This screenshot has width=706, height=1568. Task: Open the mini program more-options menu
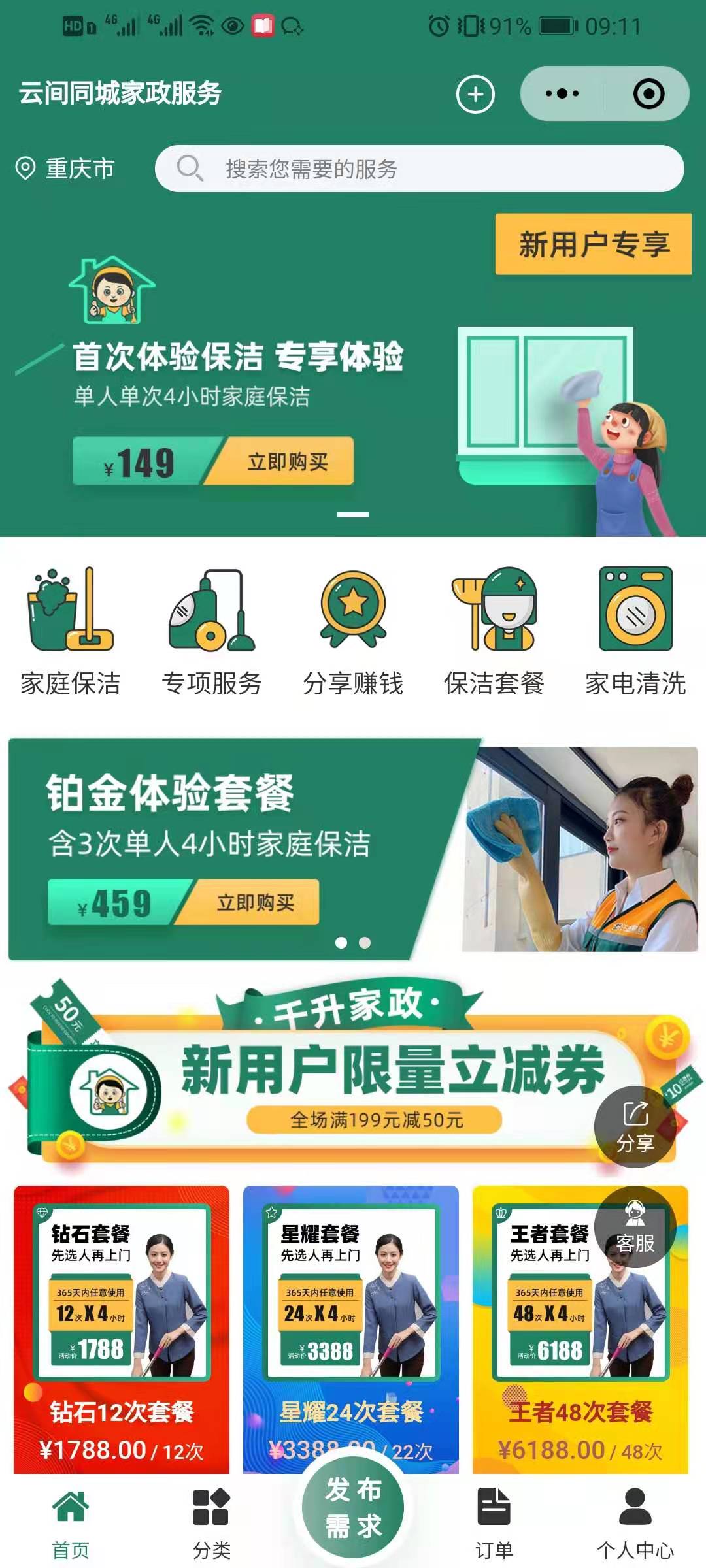(562, 94)
